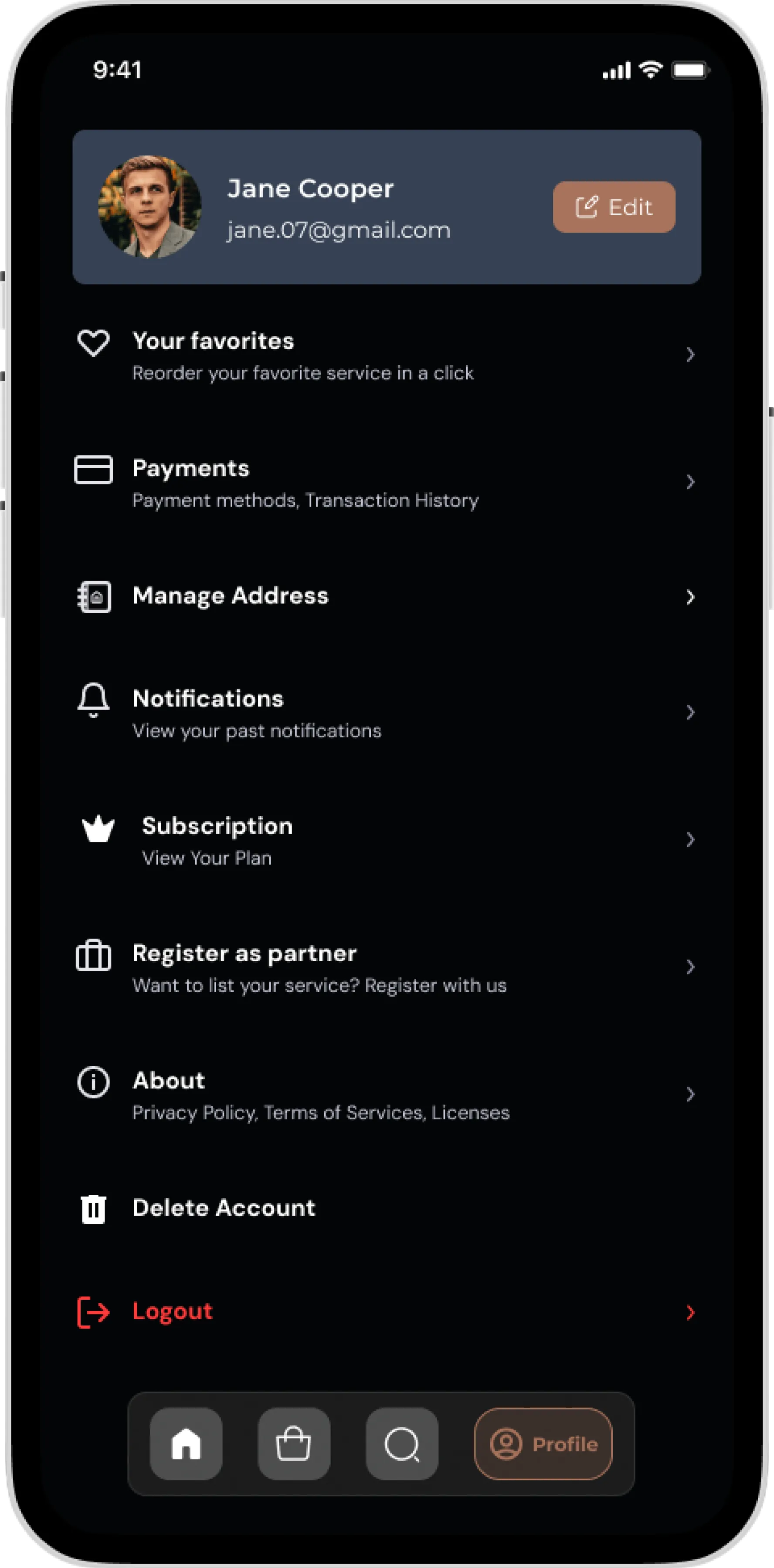Switch to the search tab

pyautogui.click(x=402, y=1444)
